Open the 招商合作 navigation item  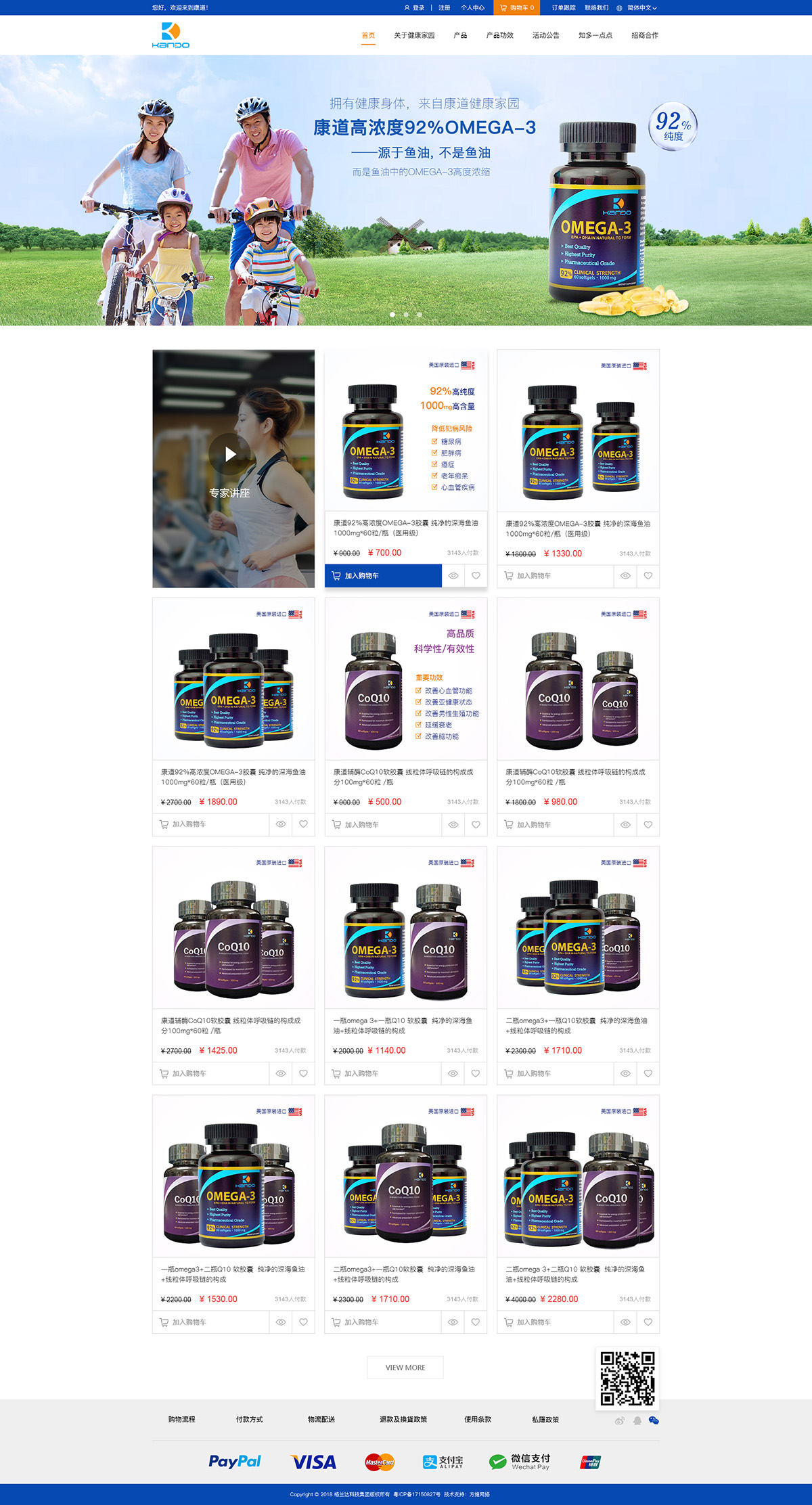[x=644, y=35]
